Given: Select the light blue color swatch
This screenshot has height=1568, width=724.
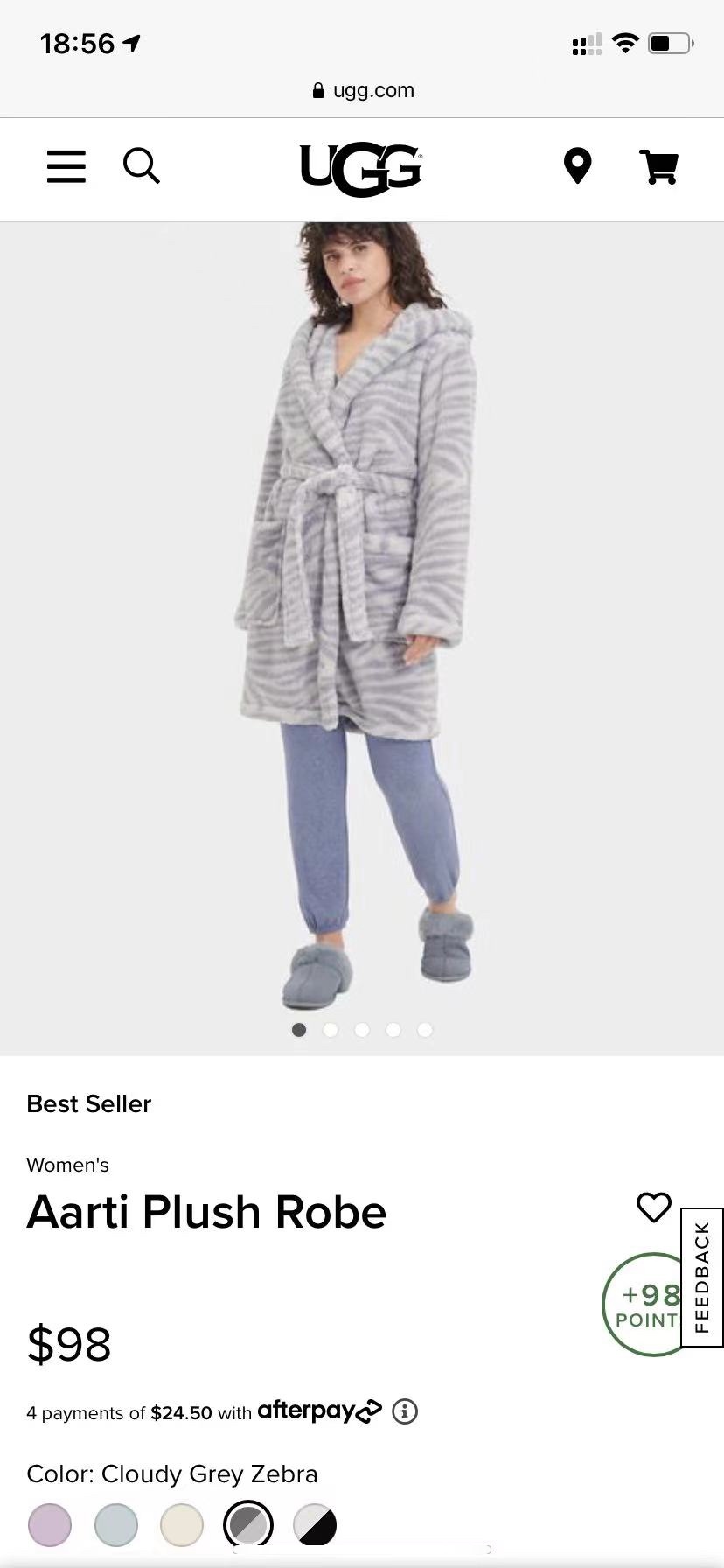Looking at the screenshot, I should click(116, 1525).
